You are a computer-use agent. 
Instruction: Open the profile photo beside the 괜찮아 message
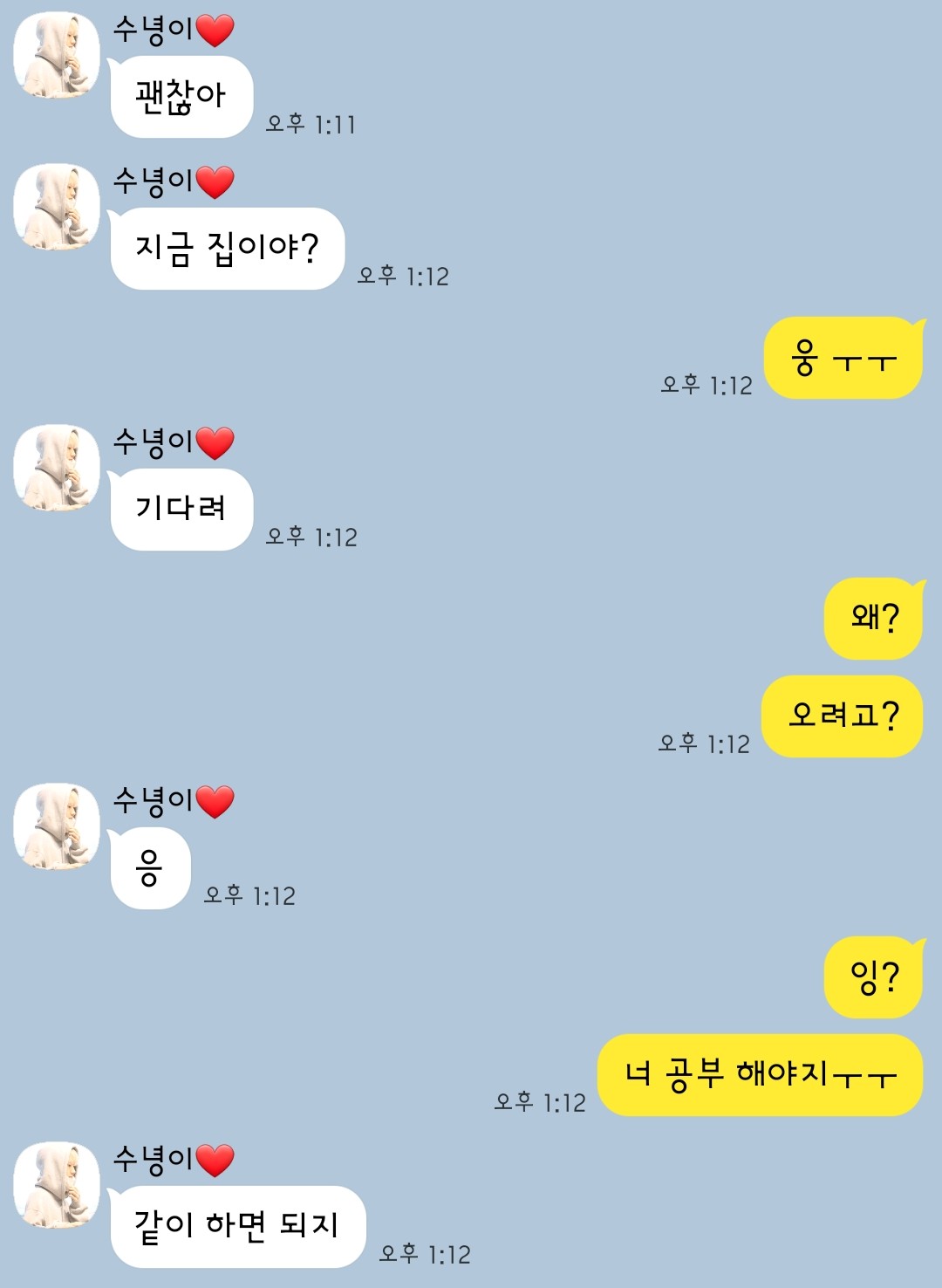(56, 55)
